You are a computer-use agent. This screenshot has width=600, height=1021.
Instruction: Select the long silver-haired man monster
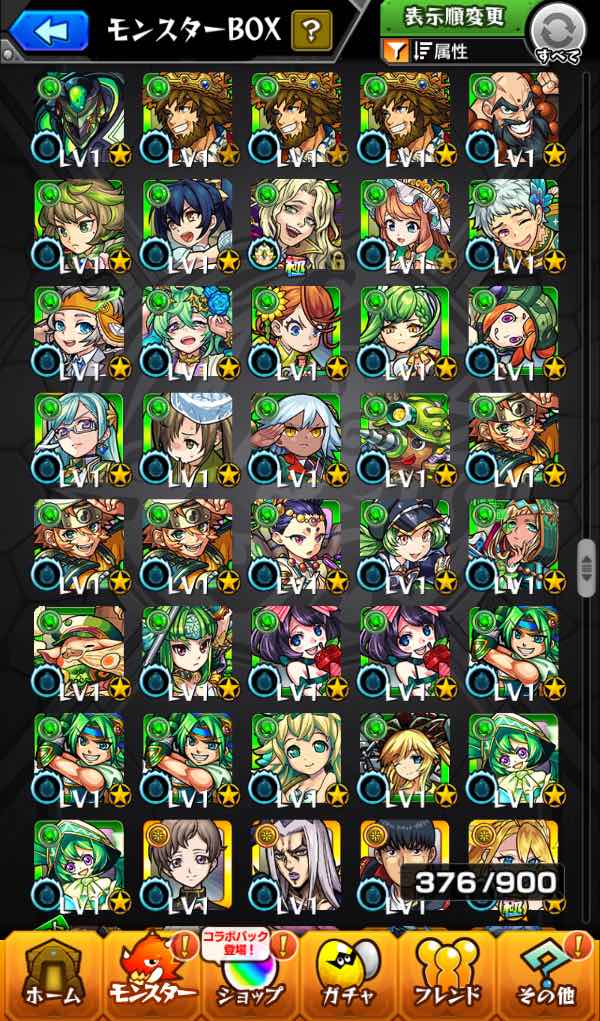(295, 864)
